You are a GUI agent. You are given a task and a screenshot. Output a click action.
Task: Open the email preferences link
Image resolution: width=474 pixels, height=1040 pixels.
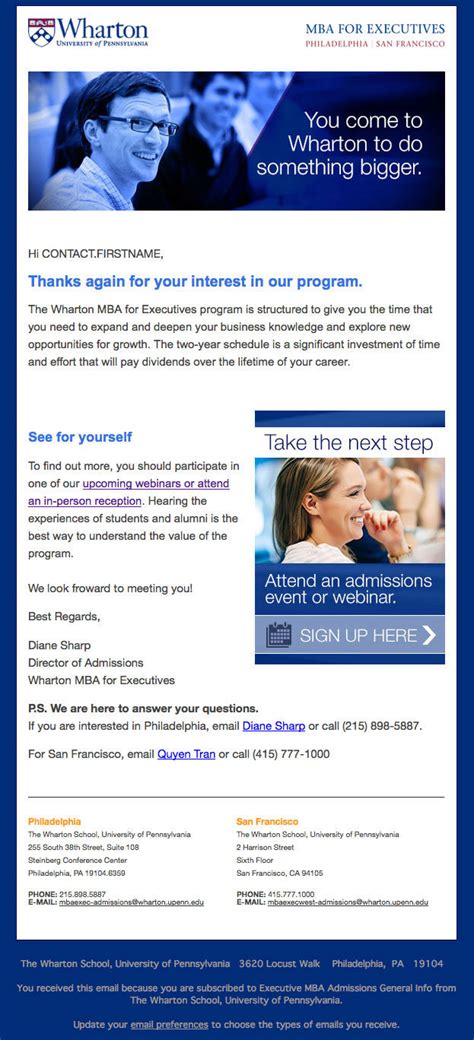(x=169, y=1024)
